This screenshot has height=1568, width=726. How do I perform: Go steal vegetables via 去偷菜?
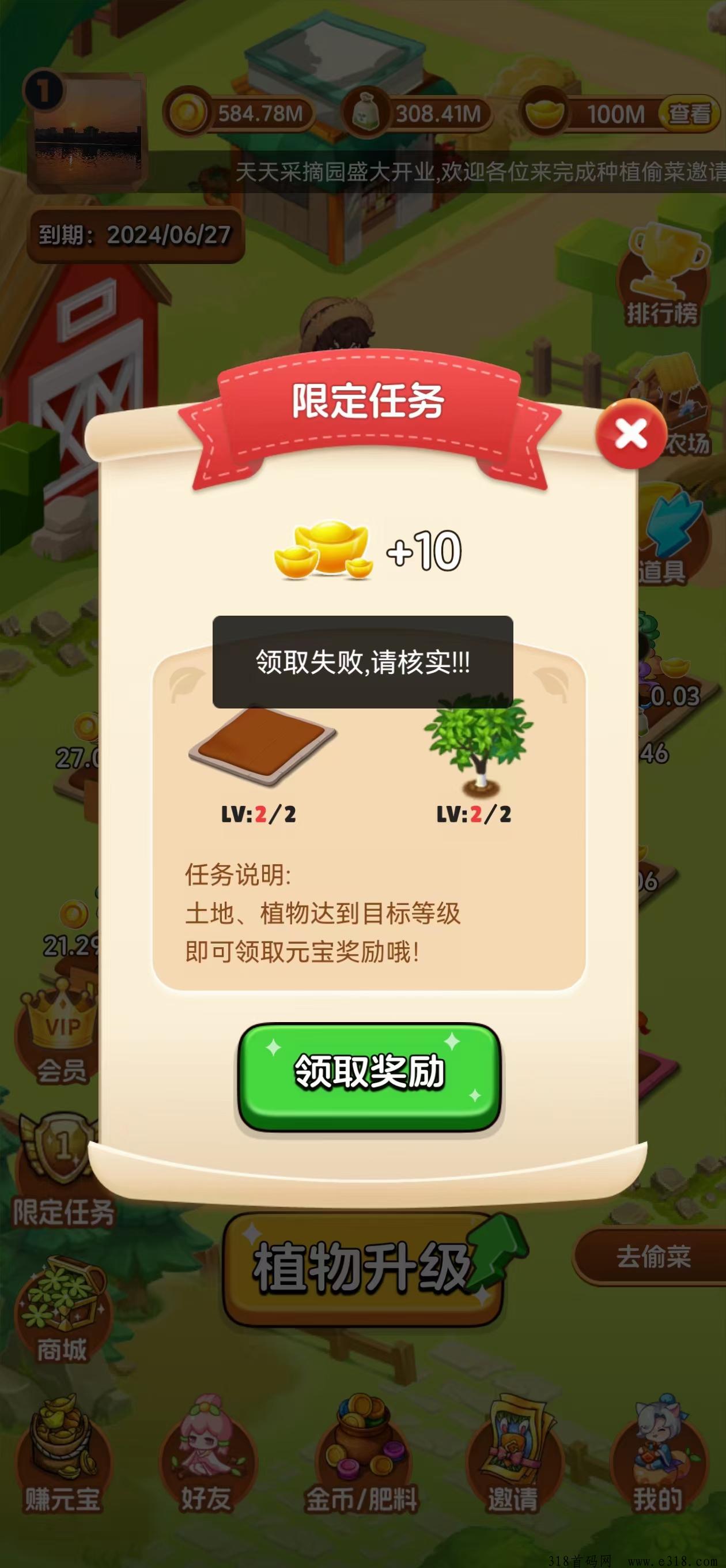point(651,1257)
